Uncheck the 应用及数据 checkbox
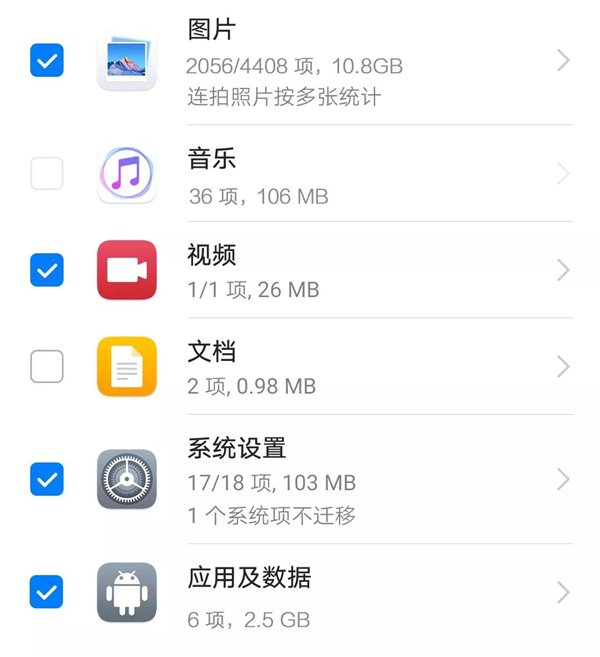The width and height of the screenshot is (600, 657). coord(47,592)
